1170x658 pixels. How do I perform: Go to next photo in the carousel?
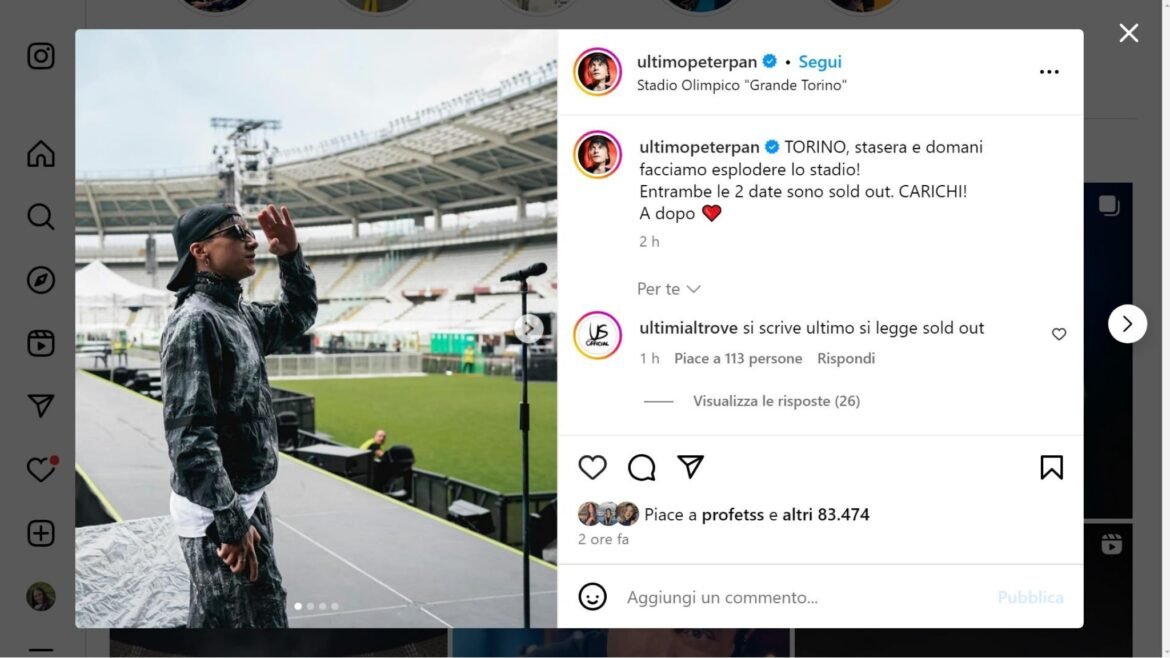tap(529, 328)
